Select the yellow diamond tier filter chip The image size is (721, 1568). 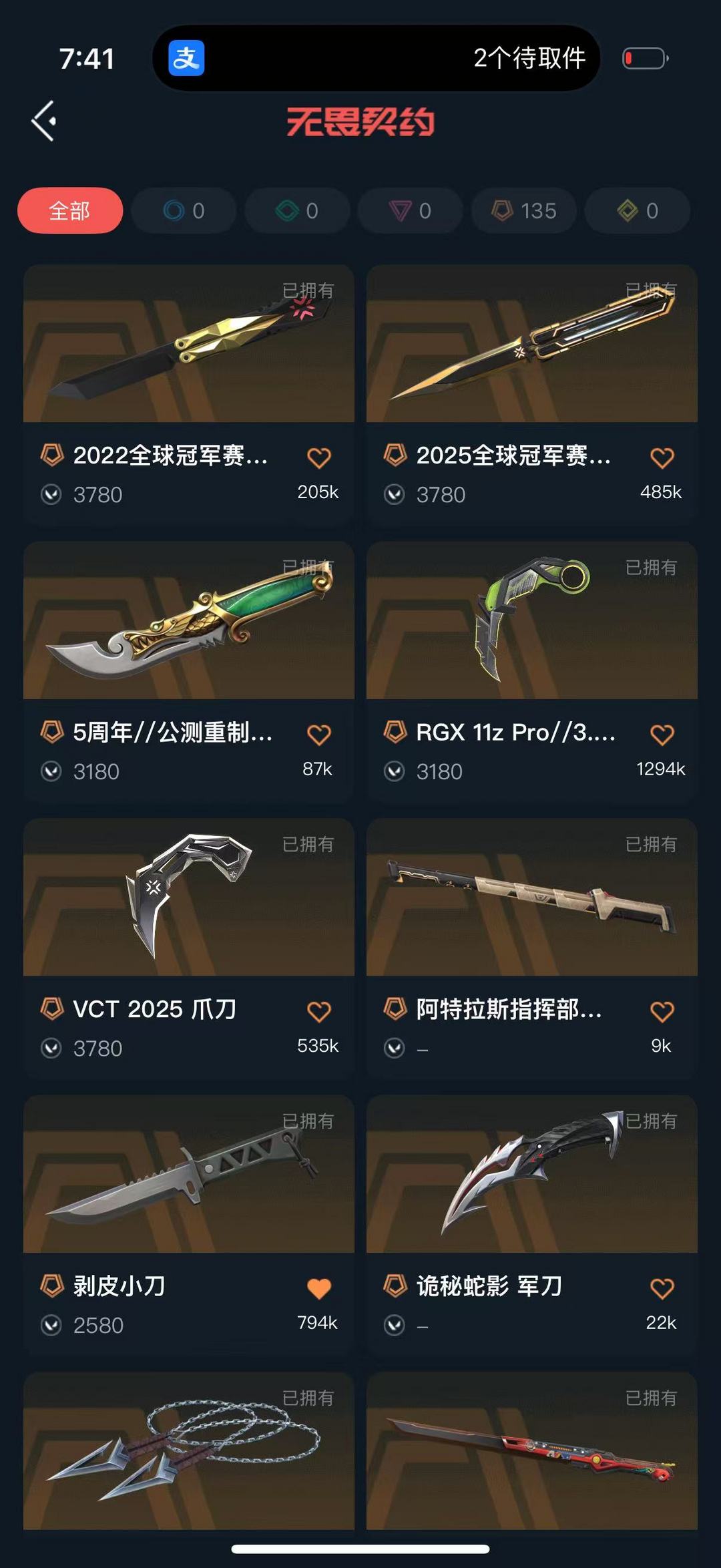[637, 211]
